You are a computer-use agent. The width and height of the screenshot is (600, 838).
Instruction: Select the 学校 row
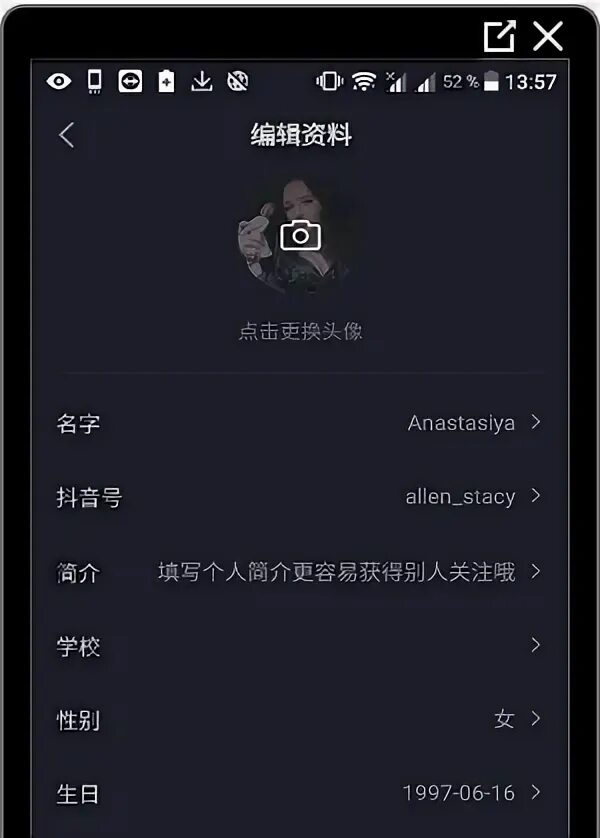click(x=300, y=646)
